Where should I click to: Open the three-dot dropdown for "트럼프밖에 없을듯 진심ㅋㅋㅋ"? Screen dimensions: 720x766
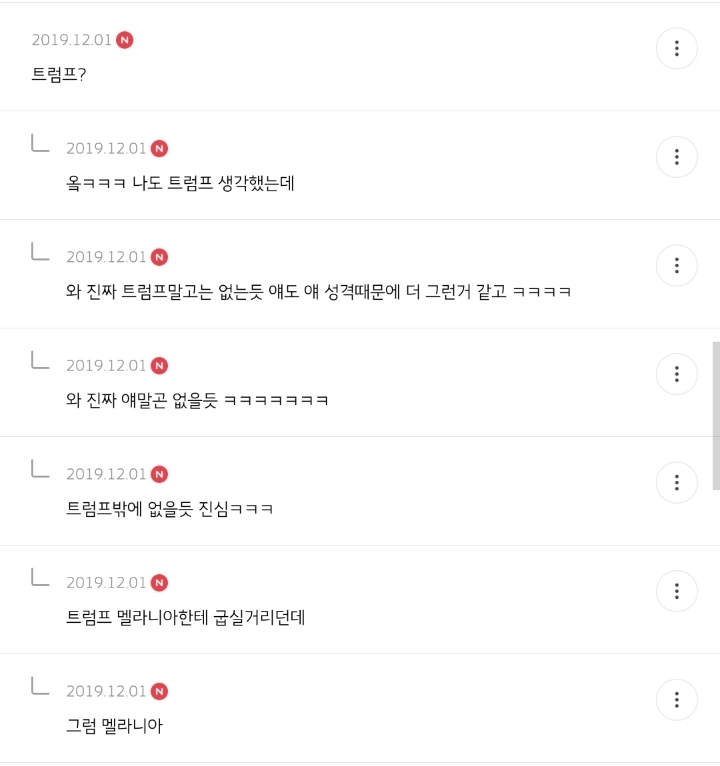pyautogui.click(x=677, y=482)
